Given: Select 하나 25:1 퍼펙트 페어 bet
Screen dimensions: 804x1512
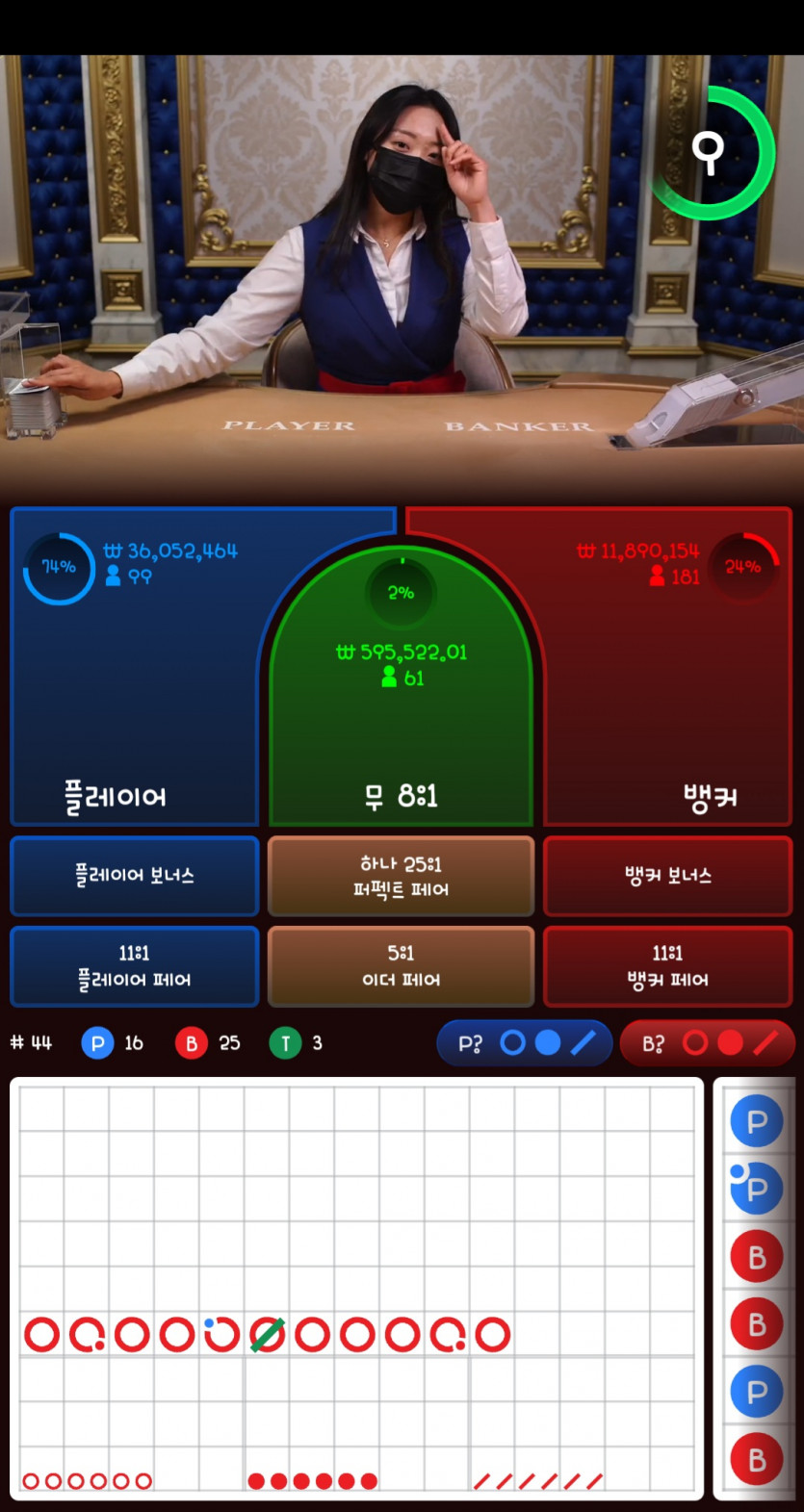Looking at the screenshot, I should (x=401, y=876).
